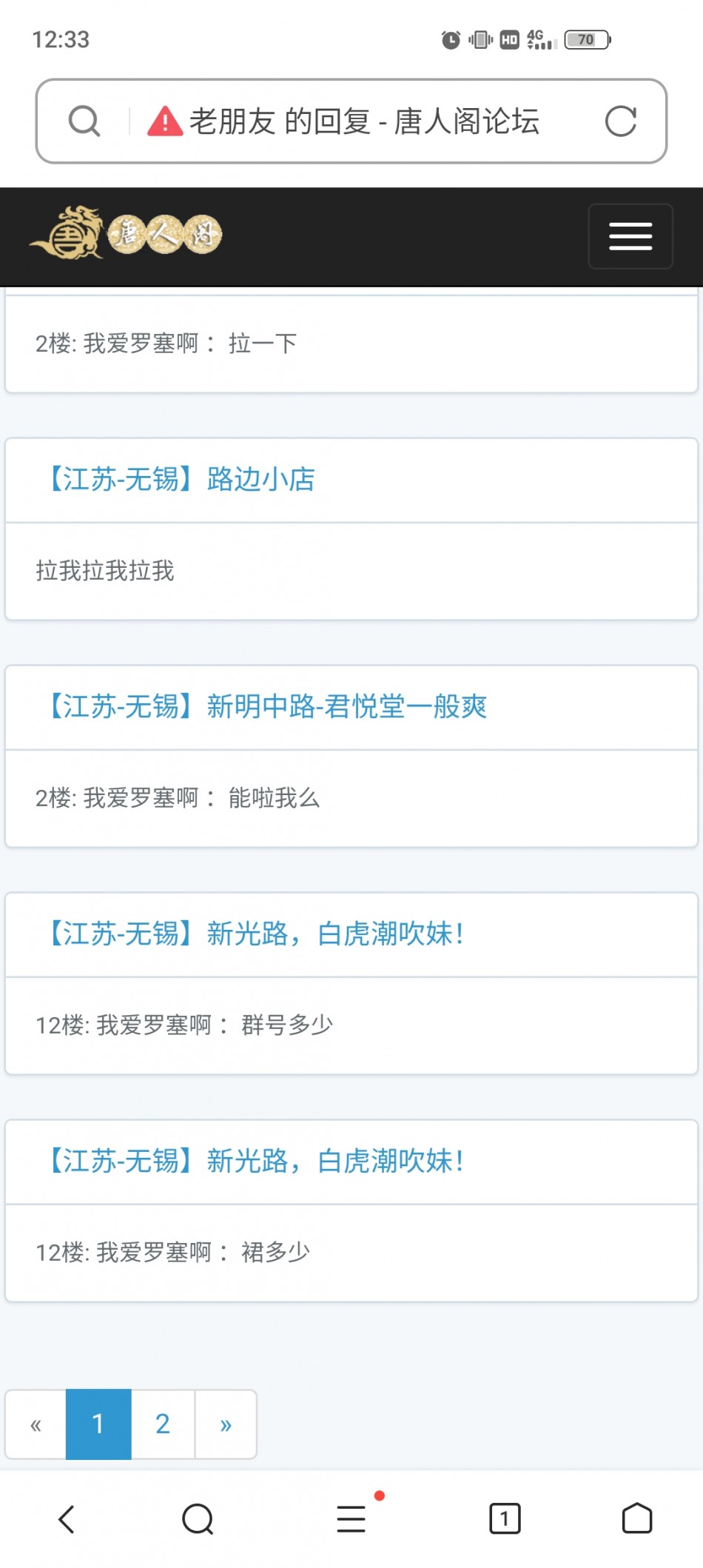The height and width of the screenshot is (1568, 703).
Task: Reload the current page
Action: tap(620, 121)
